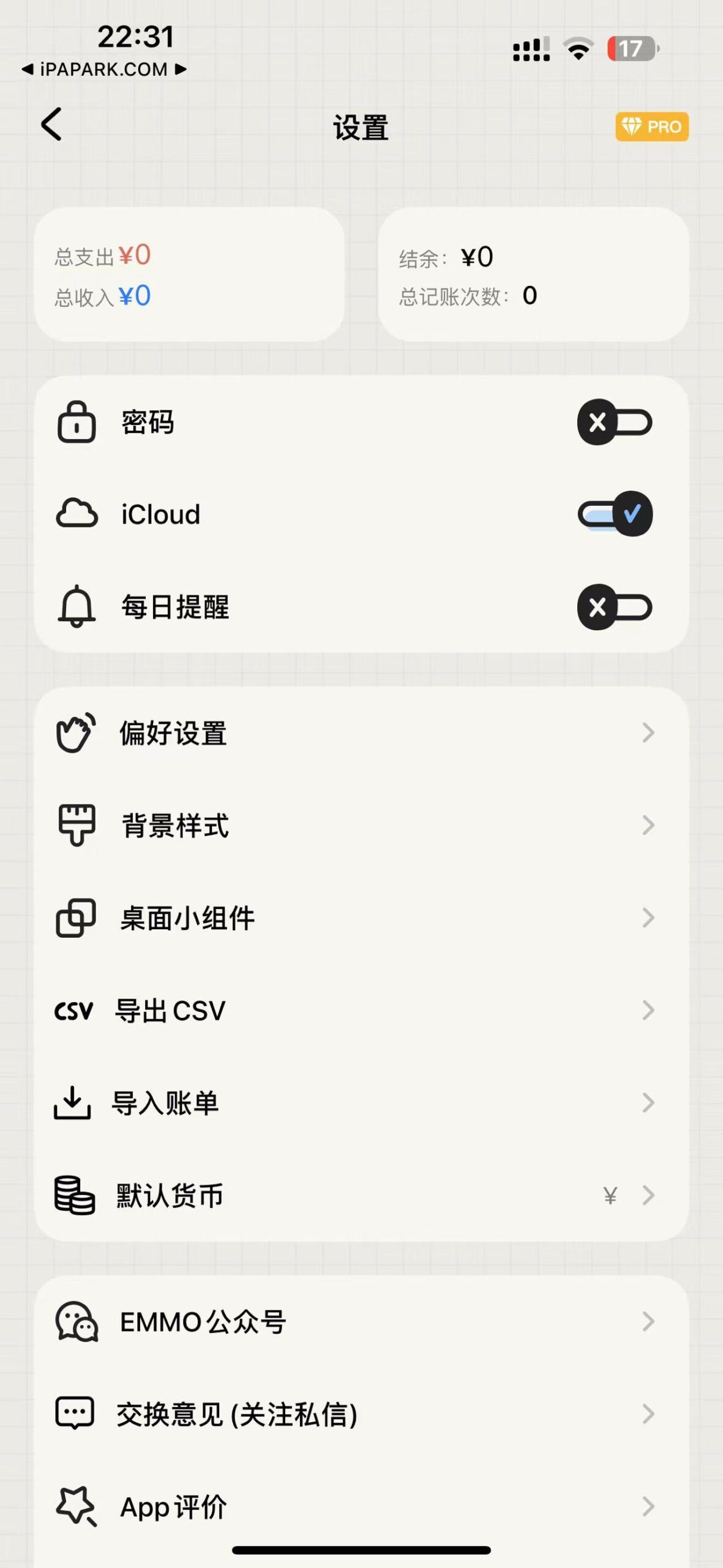Enable the 密码 password toggle

point(615,423)
